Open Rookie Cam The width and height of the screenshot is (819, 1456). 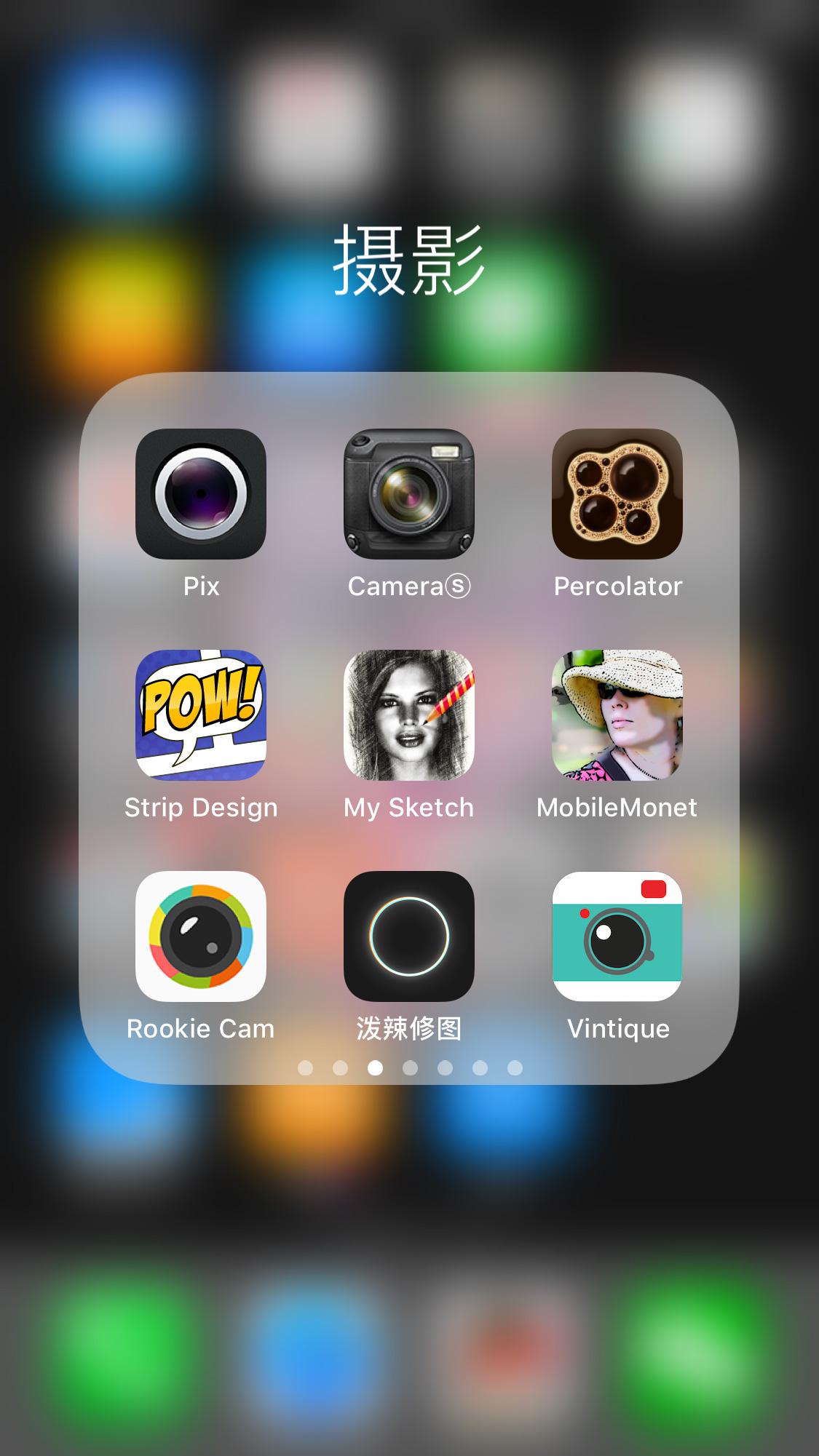[201, 936]
